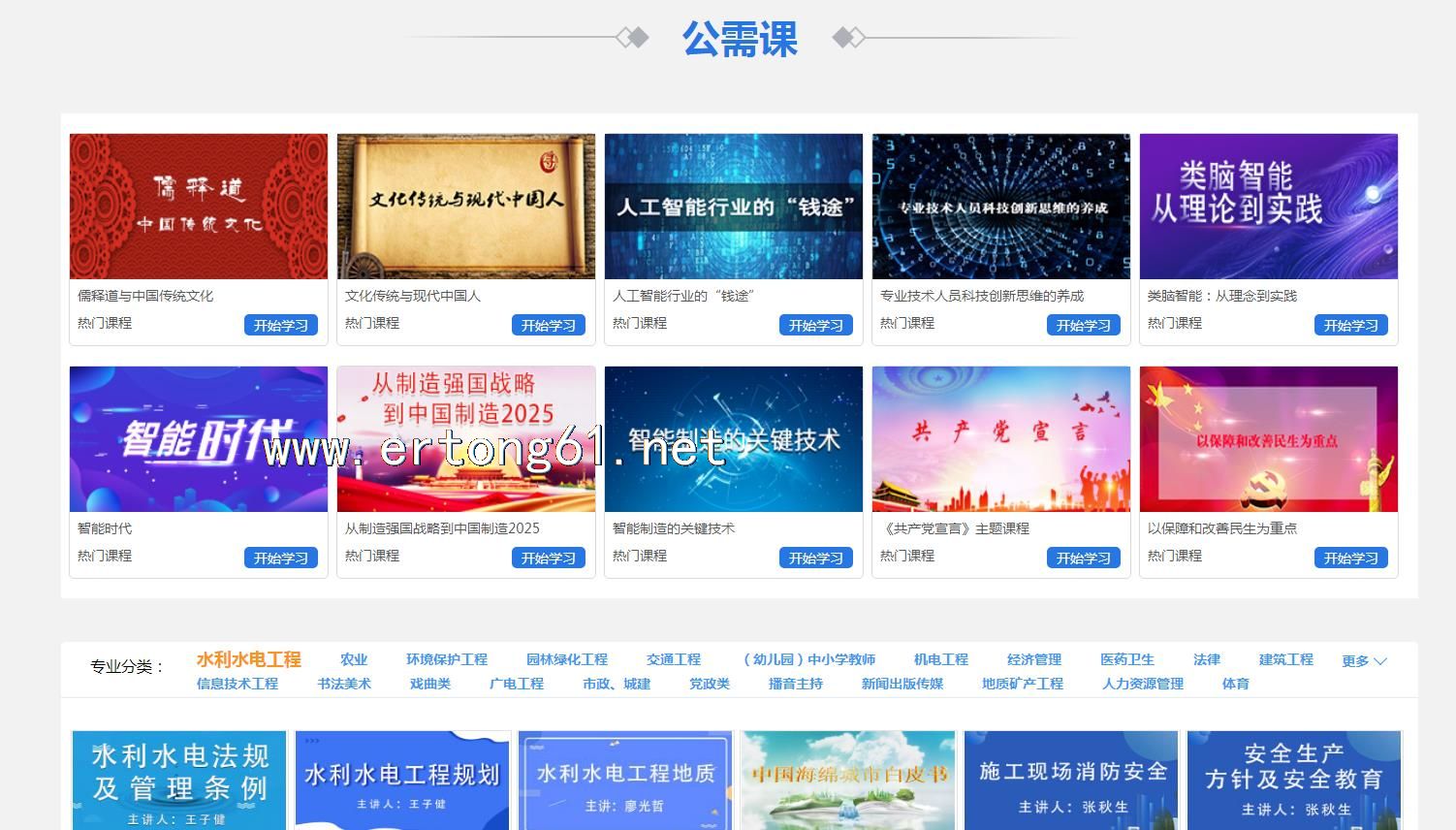1456x830 pixels.
Task: Tap 开始学习 for 以保障和改善民生为重点
Action: (x=1350, y=559)
